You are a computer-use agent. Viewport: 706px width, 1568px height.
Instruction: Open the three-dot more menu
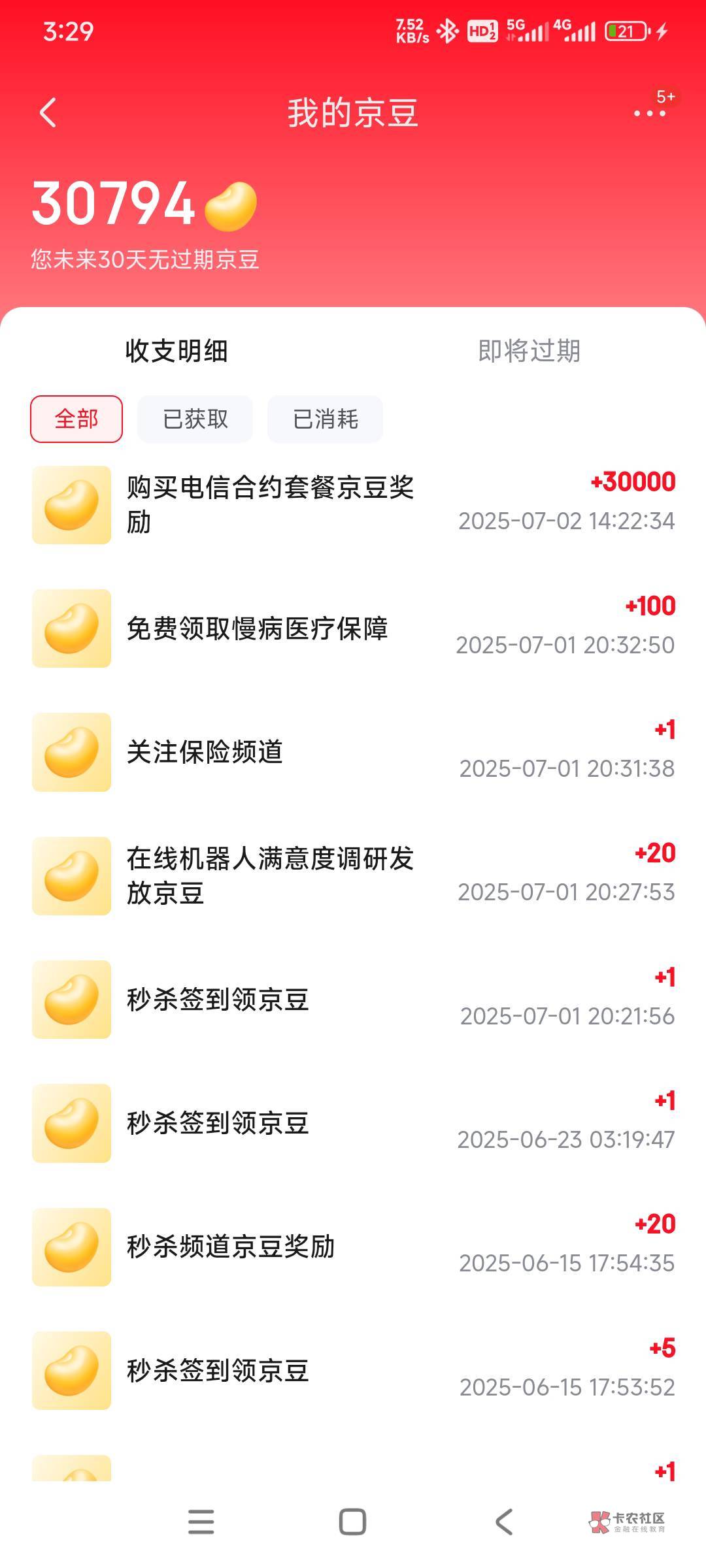[x=650, y=113]
